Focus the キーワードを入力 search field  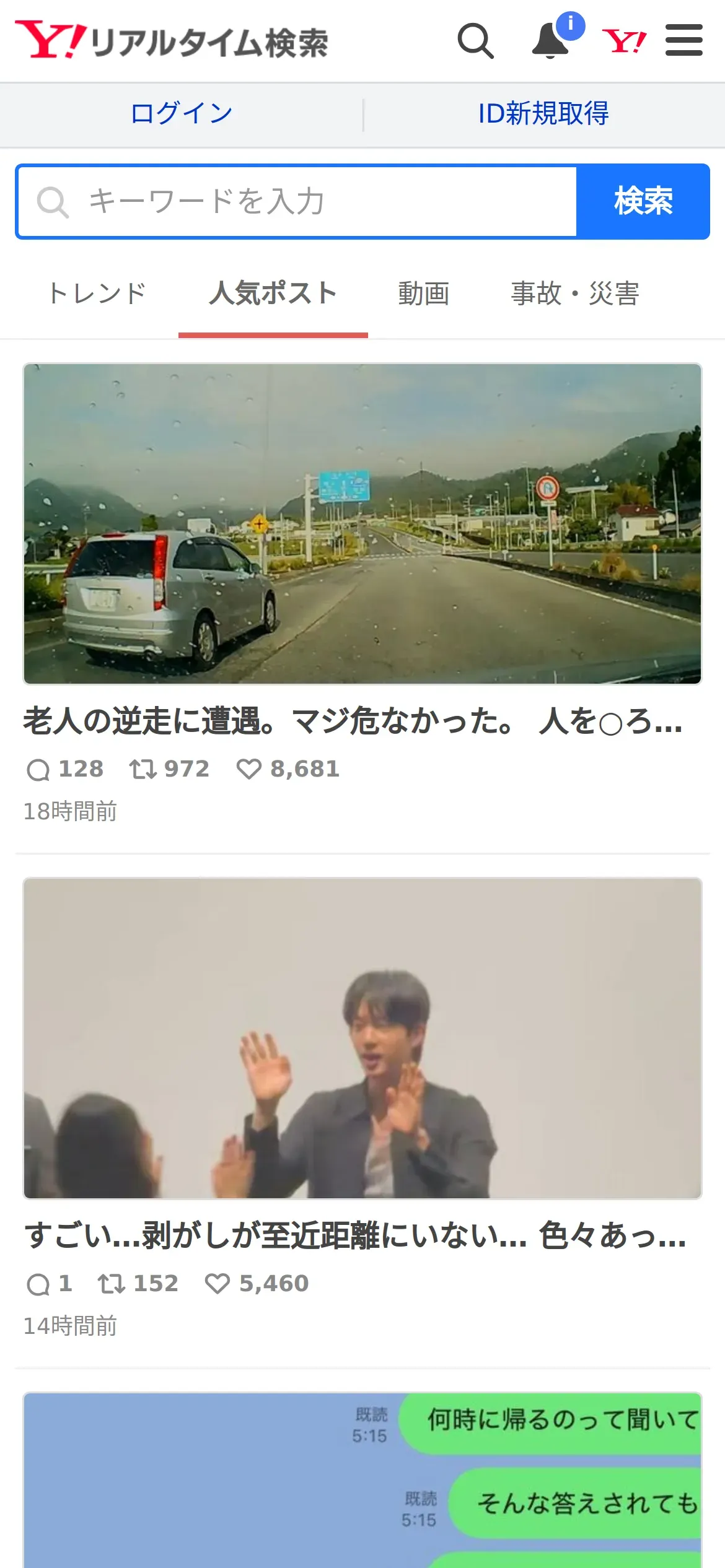point(297,202)
